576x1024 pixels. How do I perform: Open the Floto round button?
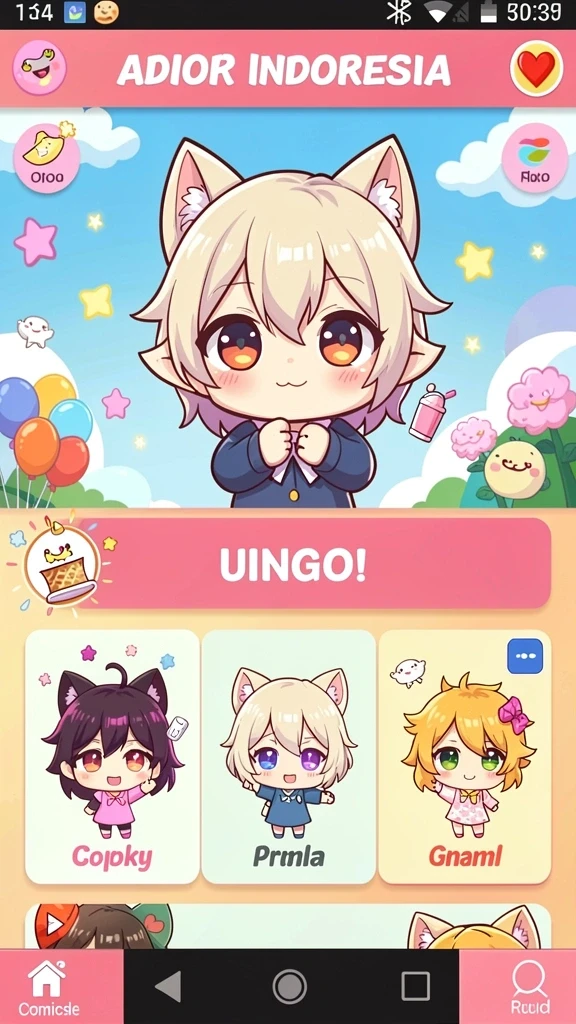pos(534,157)
